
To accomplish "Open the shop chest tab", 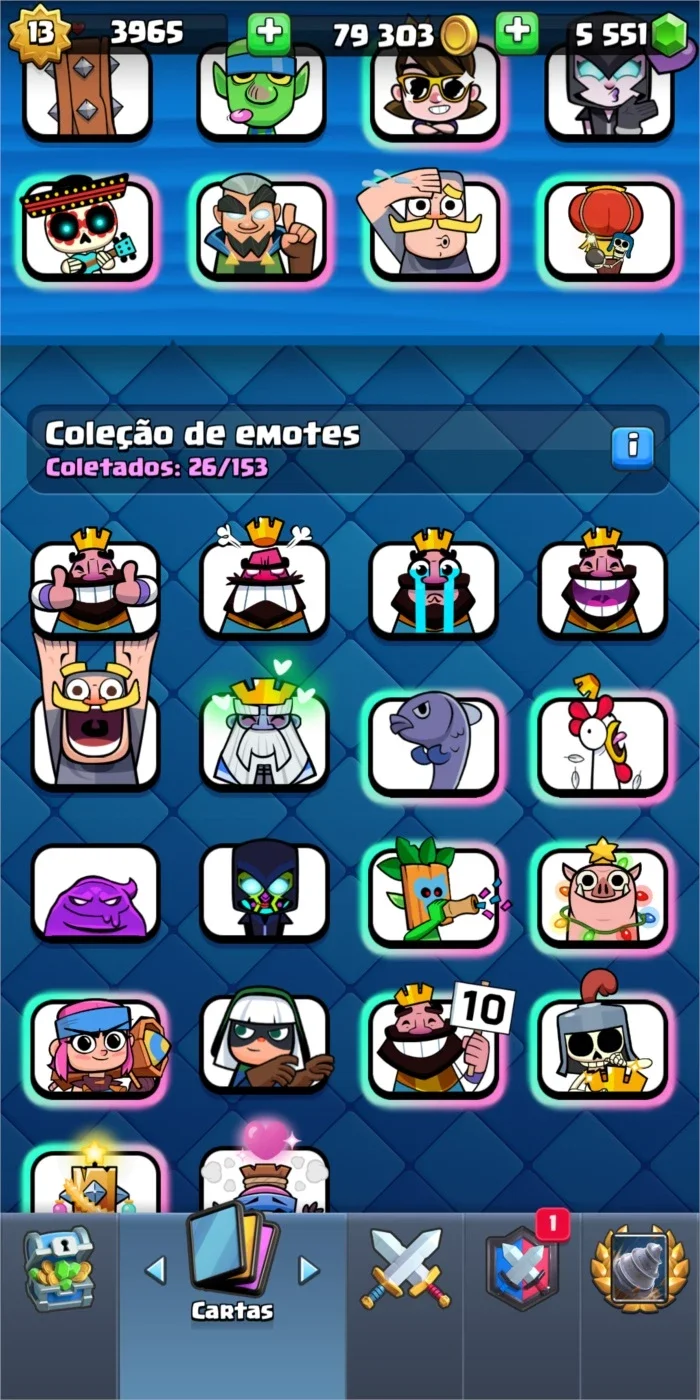I will coord(59,1268).
